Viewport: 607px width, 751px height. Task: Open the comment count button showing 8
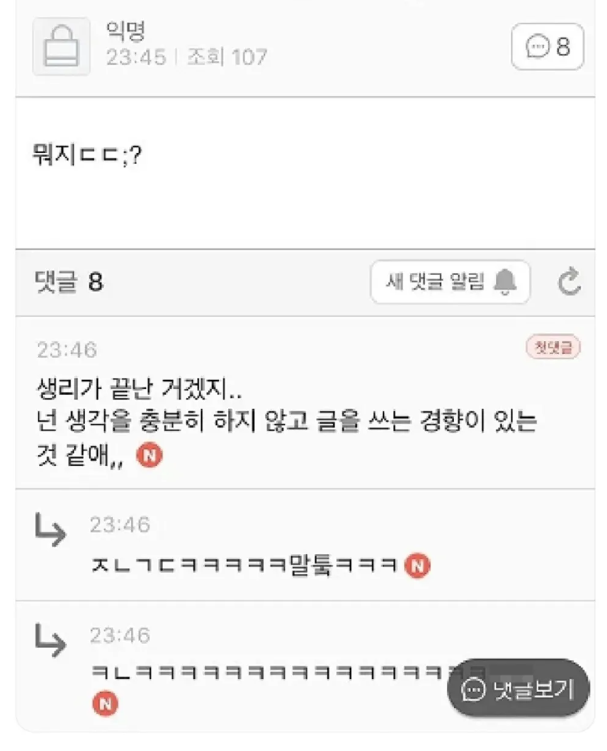point(547,46)
